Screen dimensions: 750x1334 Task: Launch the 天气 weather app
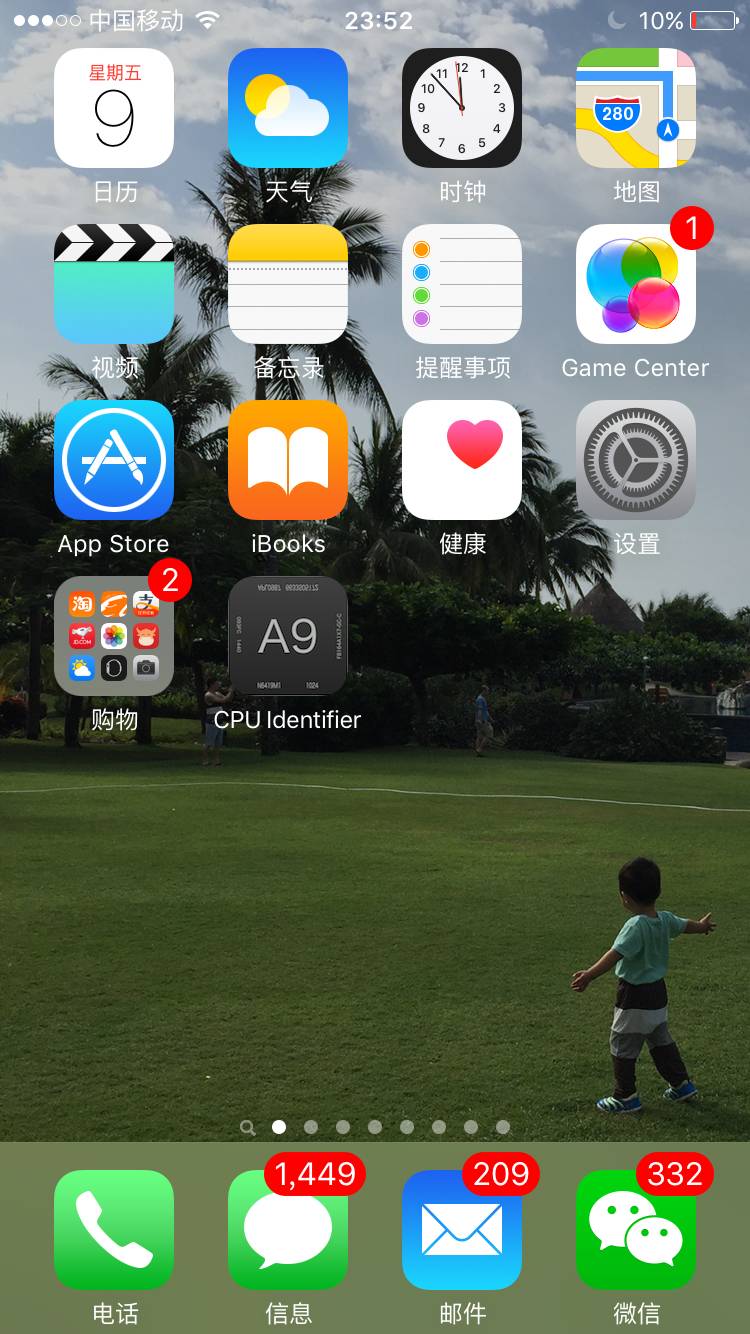pyautogui.click(x=288, y=108)
